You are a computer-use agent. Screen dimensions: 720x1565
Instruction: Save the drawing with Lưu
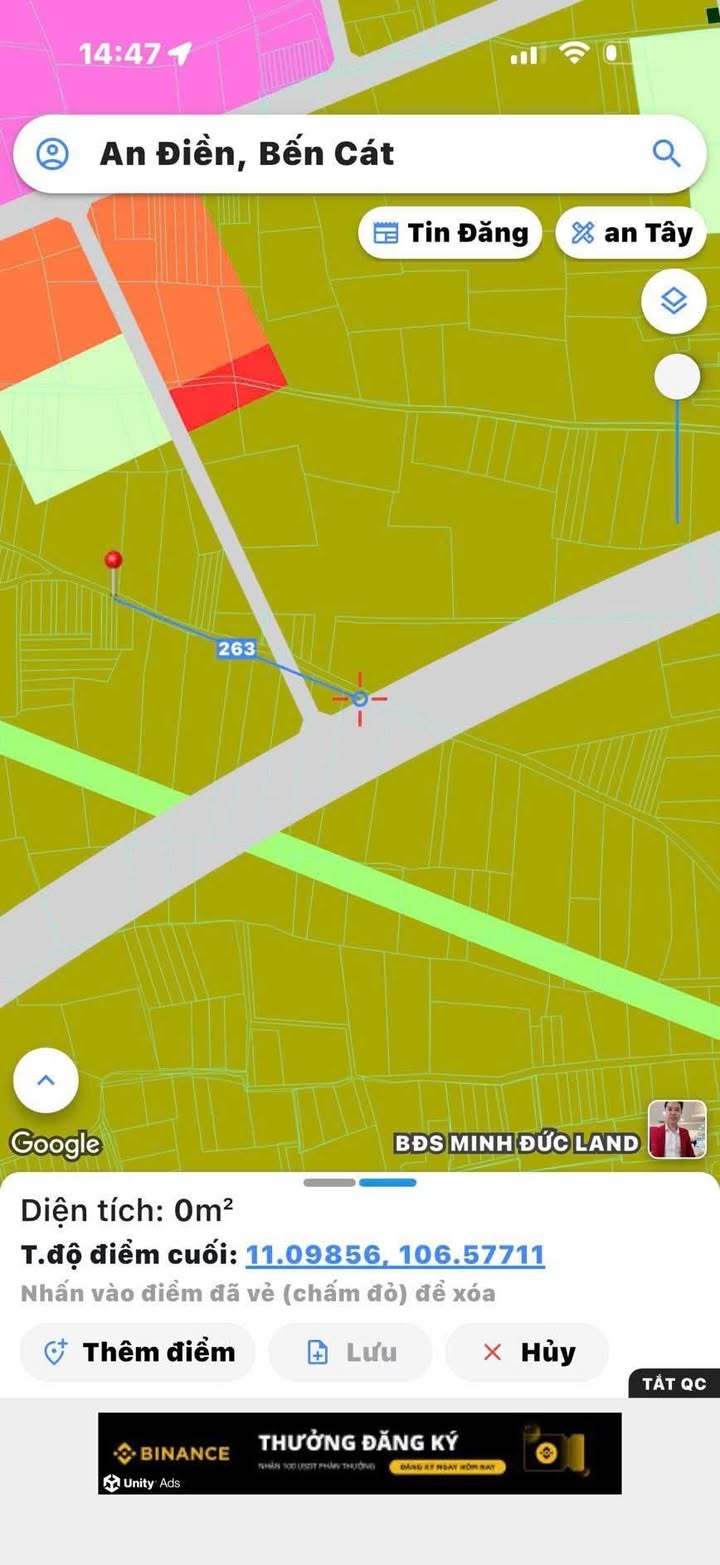coord(350,1352)
